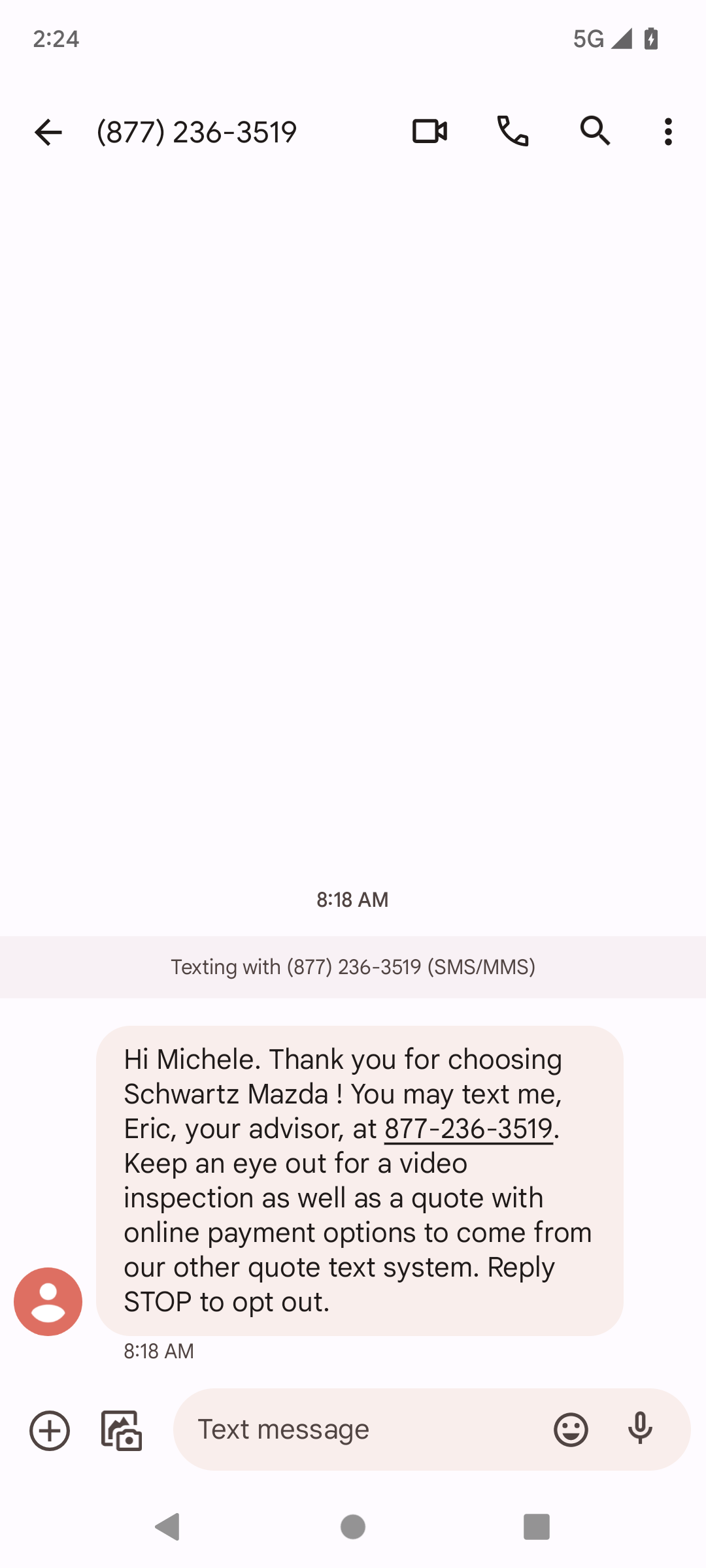Open the more options menu

pos(668,132)
